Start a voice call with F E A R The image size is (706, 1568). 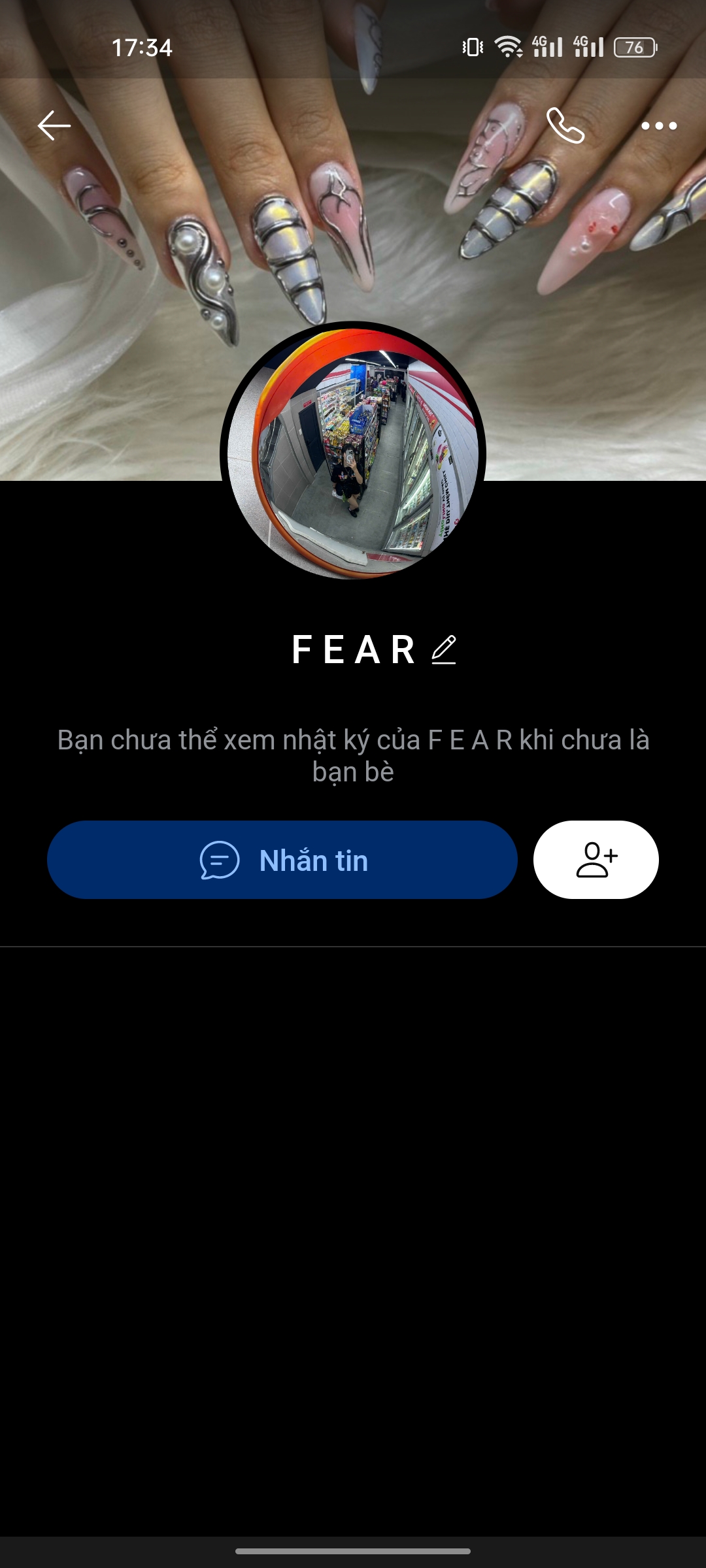point(565,125)
